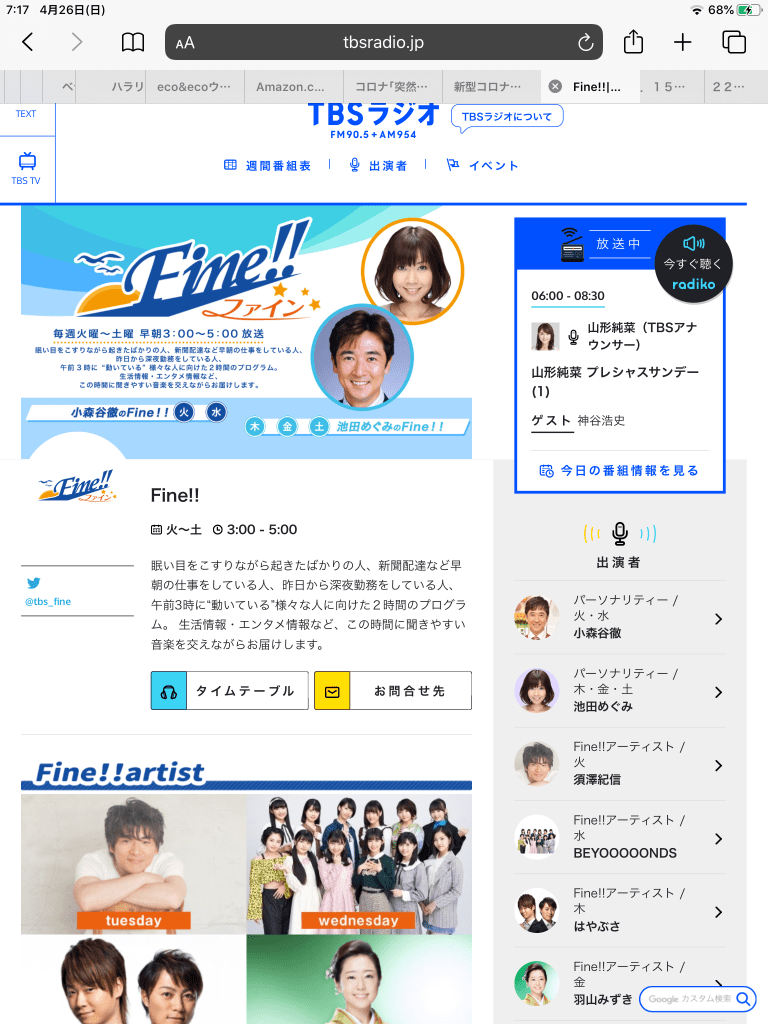Close the Fine!! tab
Screen dimensions: 768x1024
(555, 87)
